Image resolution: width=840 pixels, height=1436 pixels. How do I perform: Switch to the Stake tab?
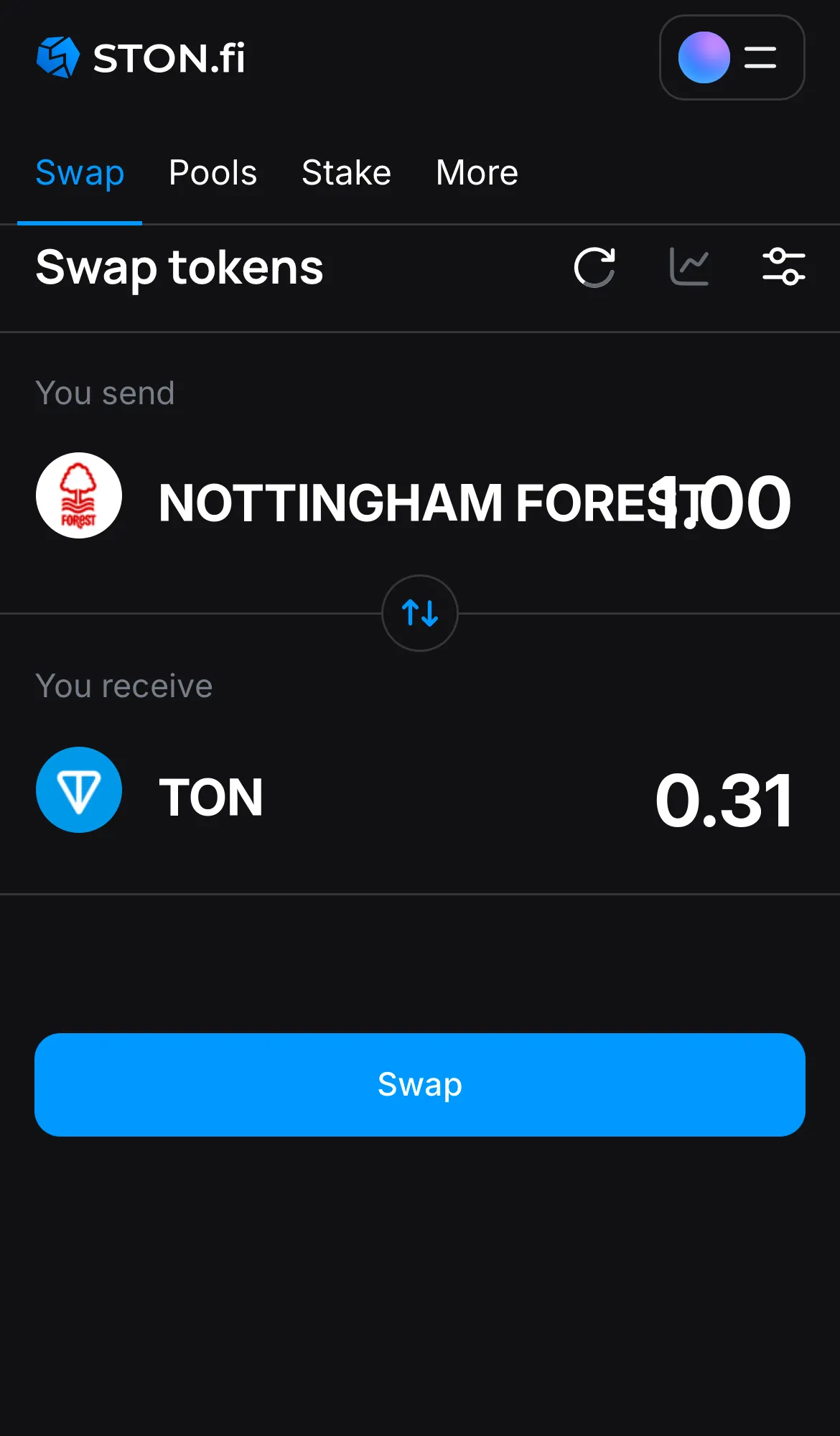[346, 172]
